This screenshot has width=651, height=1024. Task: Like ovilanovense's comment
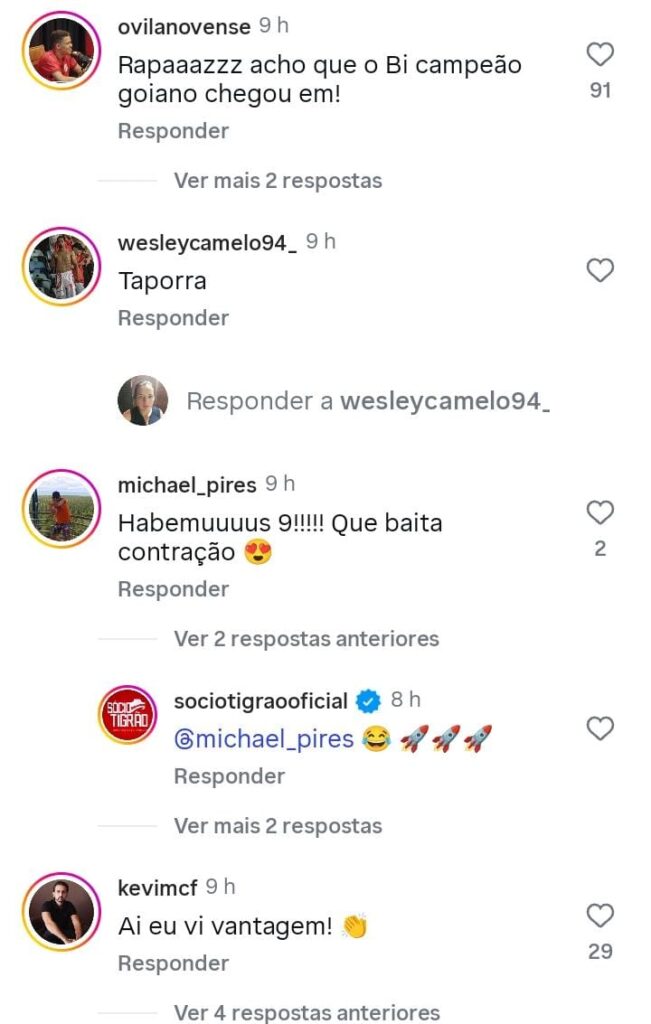point(600,54)
